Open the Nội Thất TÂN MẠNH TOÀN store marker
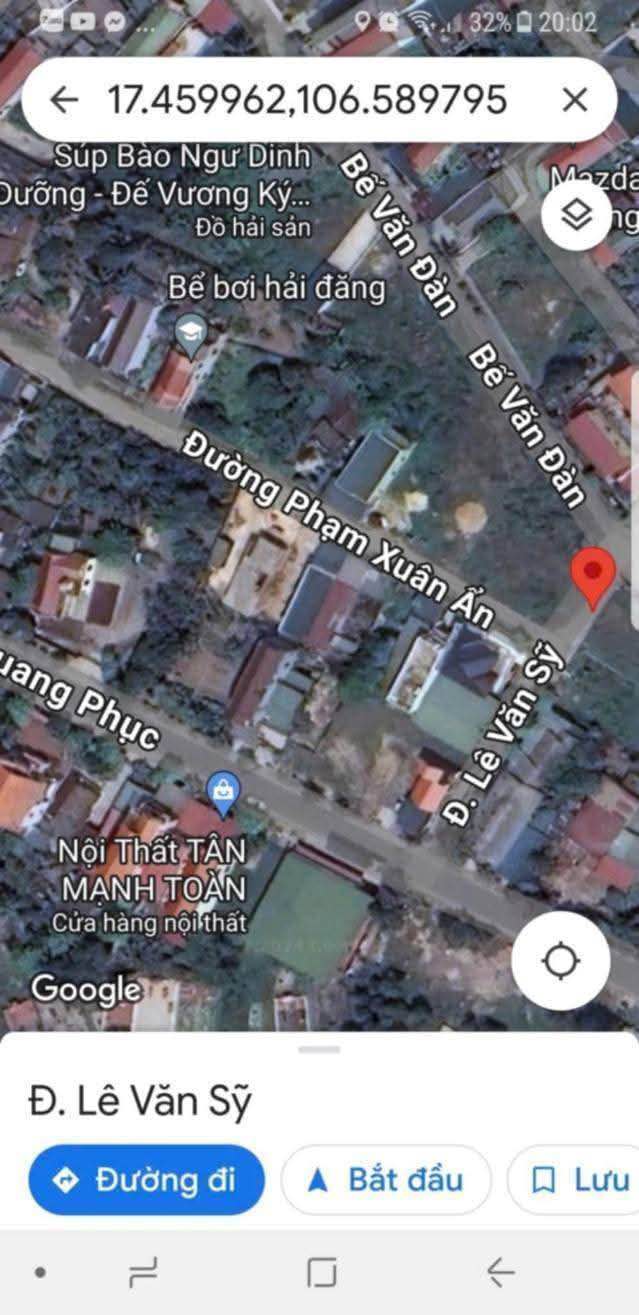The image size is (639, 1315). [x=222, y=790]
